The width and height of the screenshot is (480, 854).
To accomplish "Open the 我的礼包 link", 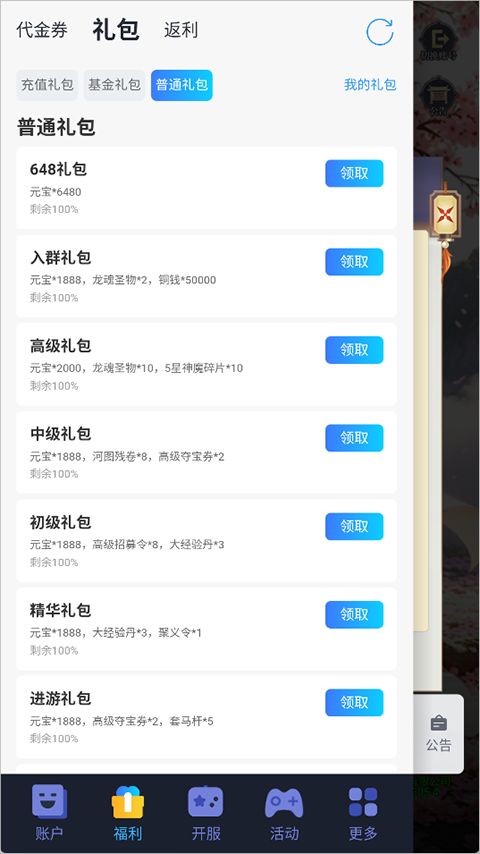I will (370, 85).
